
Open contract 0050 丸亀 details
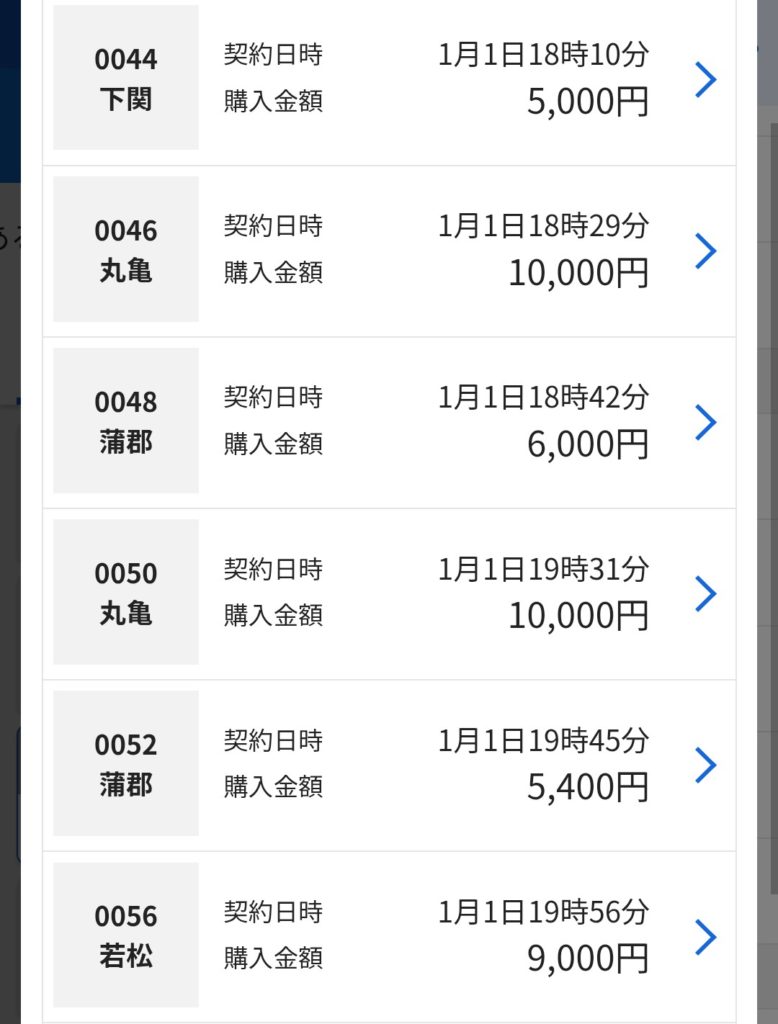[705, 593]
